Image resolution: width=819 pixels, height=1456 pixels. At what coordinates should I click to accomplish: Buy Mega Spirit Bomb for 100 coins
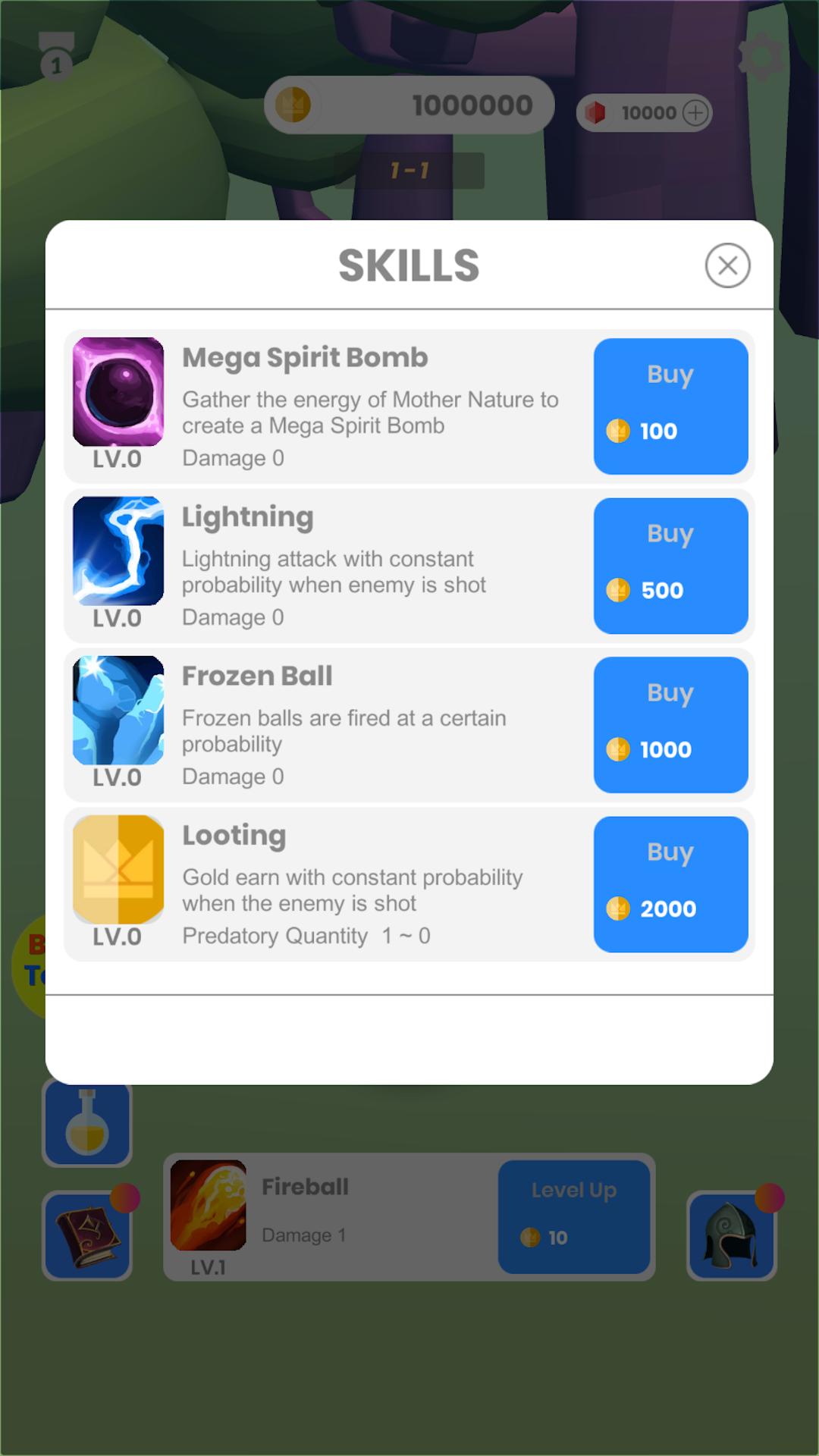click(x=670, y=406)
